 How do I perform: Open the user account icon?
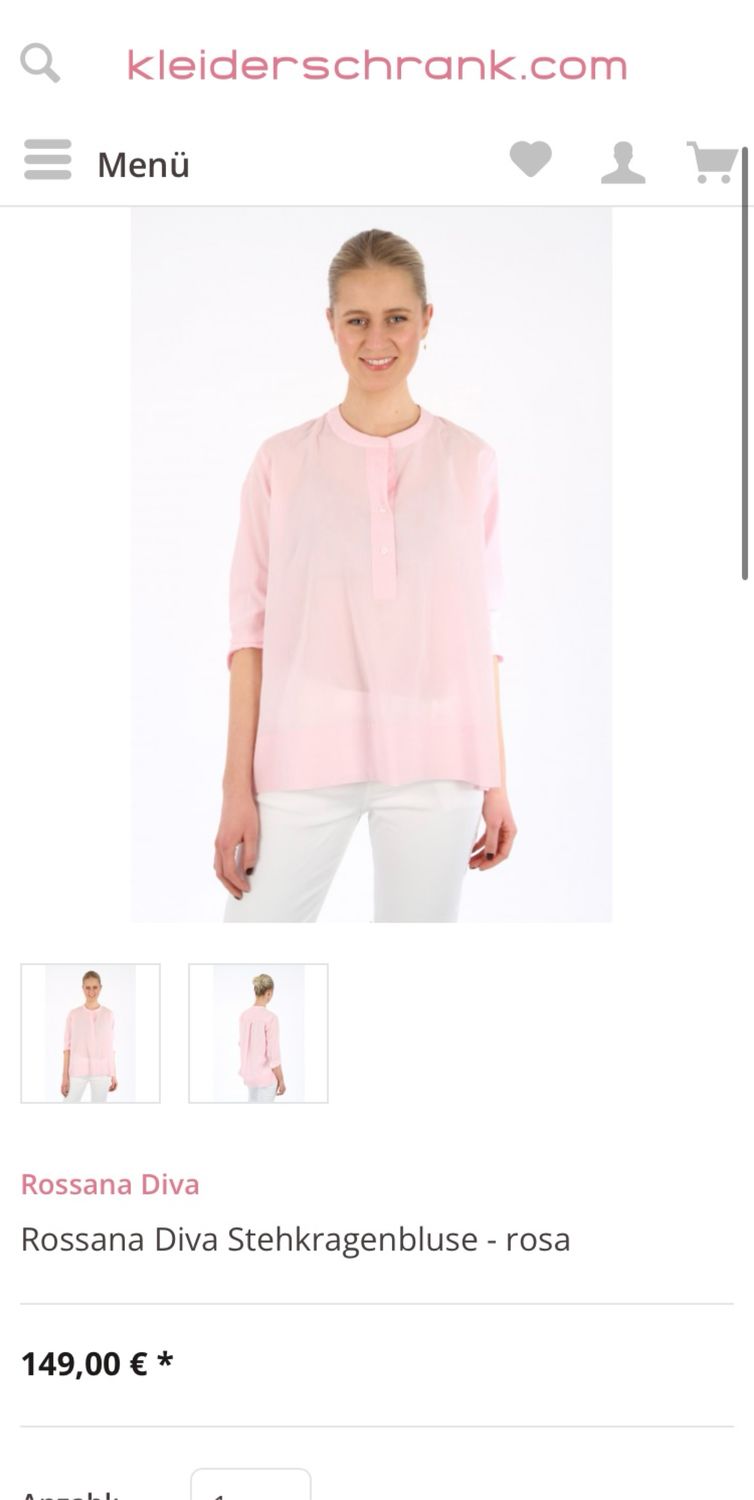point(622,162)
